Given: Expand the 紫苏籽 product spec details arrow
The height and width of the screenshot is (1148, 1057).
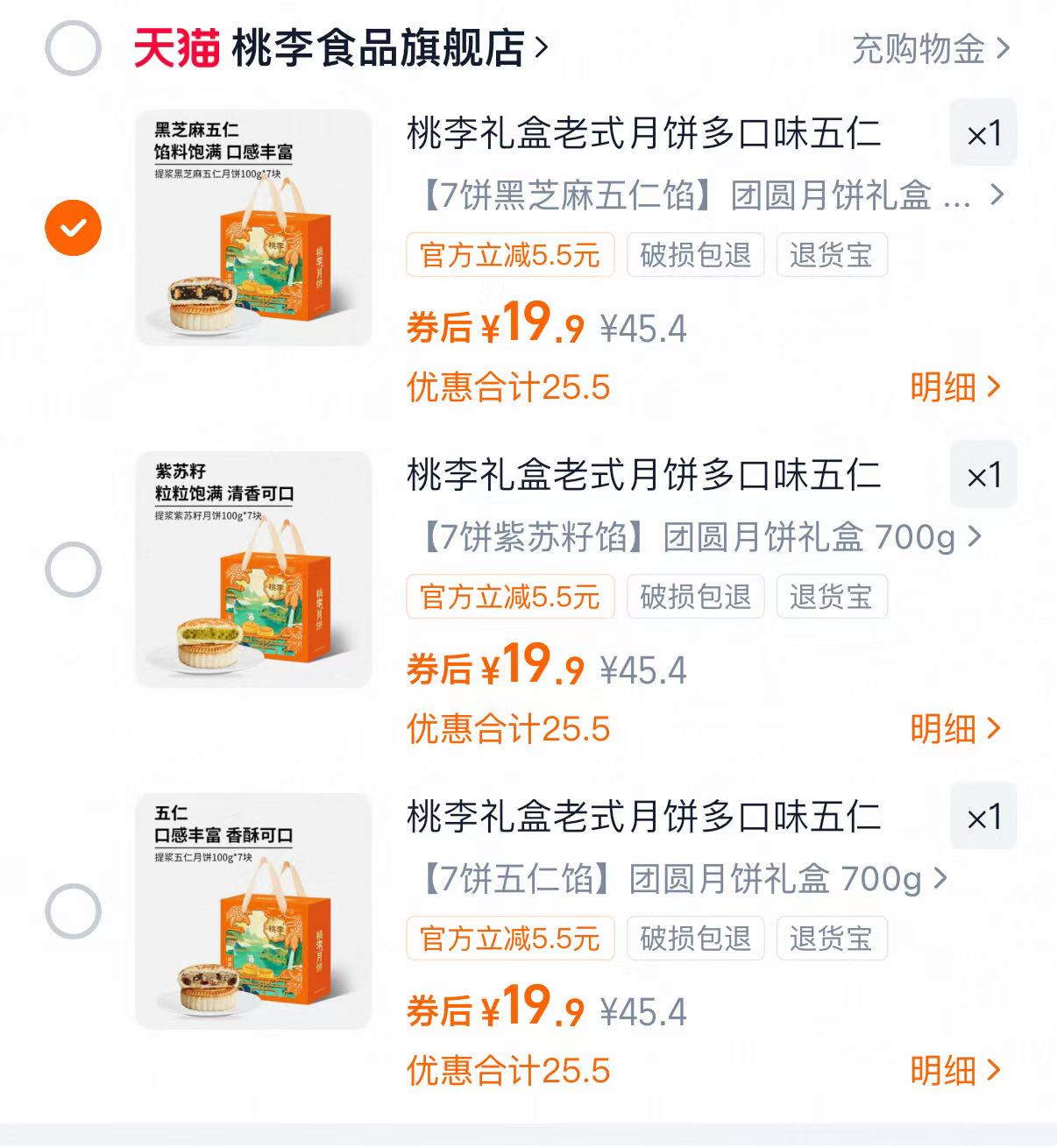Looking at the screenshot, I should (x=975, y=540).
